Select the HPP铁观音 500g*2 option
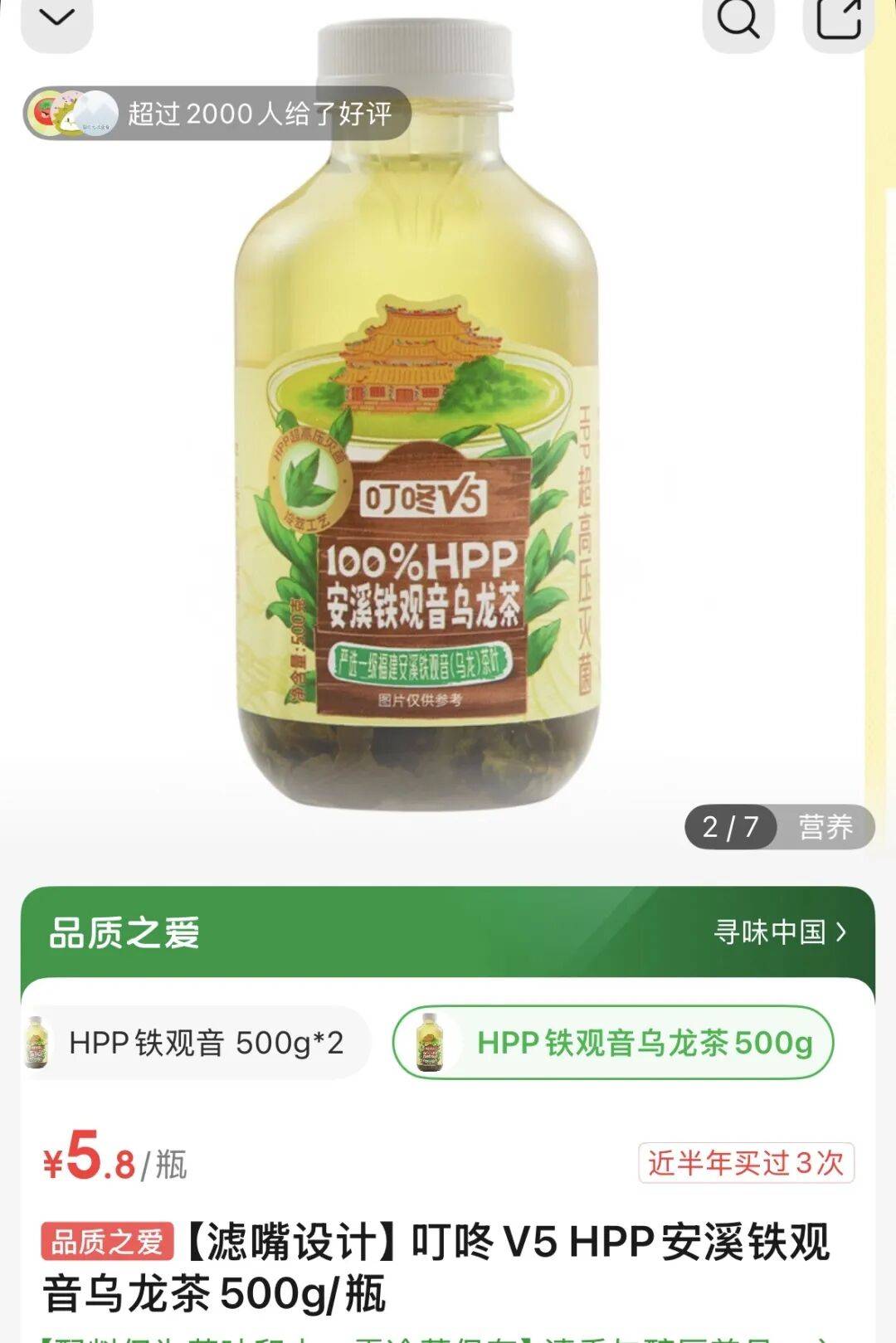896x1343 pixels. pyautogui.click(x=195, y=1043)
